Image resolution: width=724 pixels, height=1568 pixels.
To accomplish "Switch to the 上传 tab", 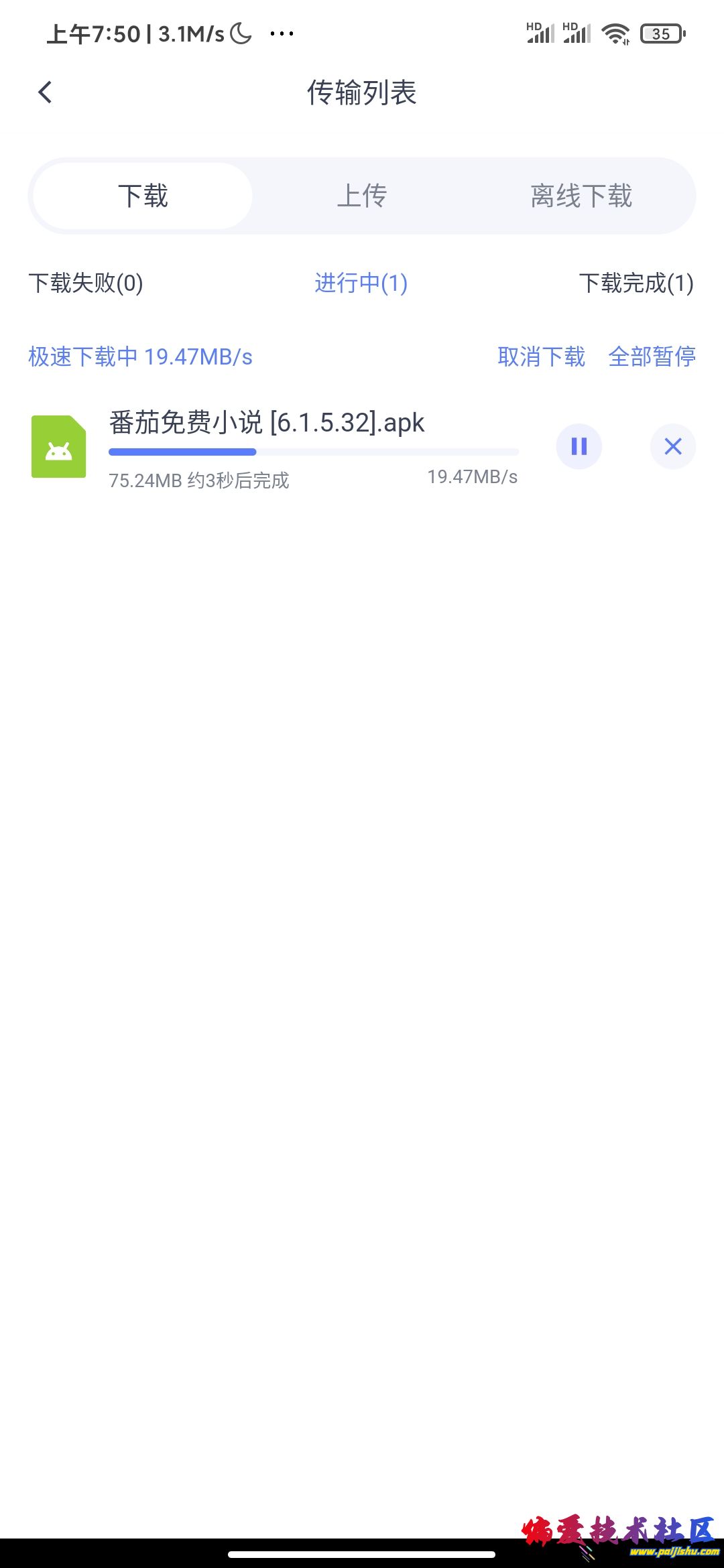I will [362, 196].
